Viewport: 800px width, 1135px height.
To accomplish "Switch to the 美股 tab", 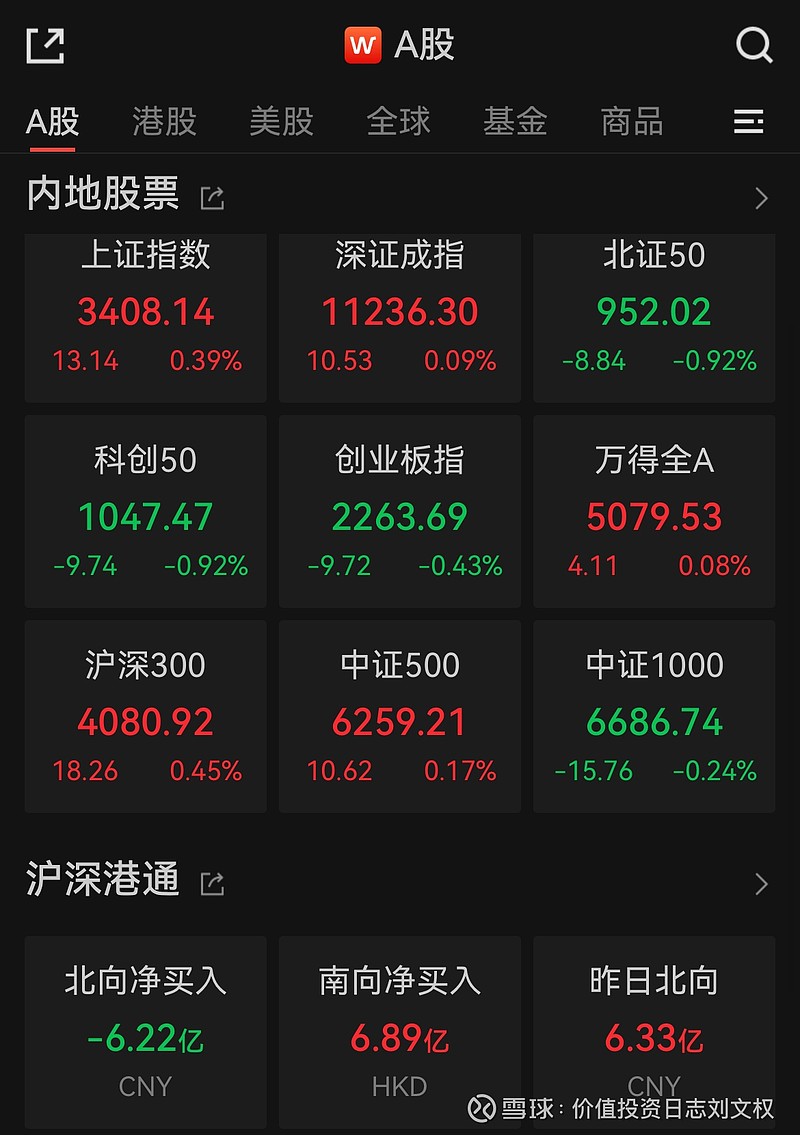I will [281, 121].
